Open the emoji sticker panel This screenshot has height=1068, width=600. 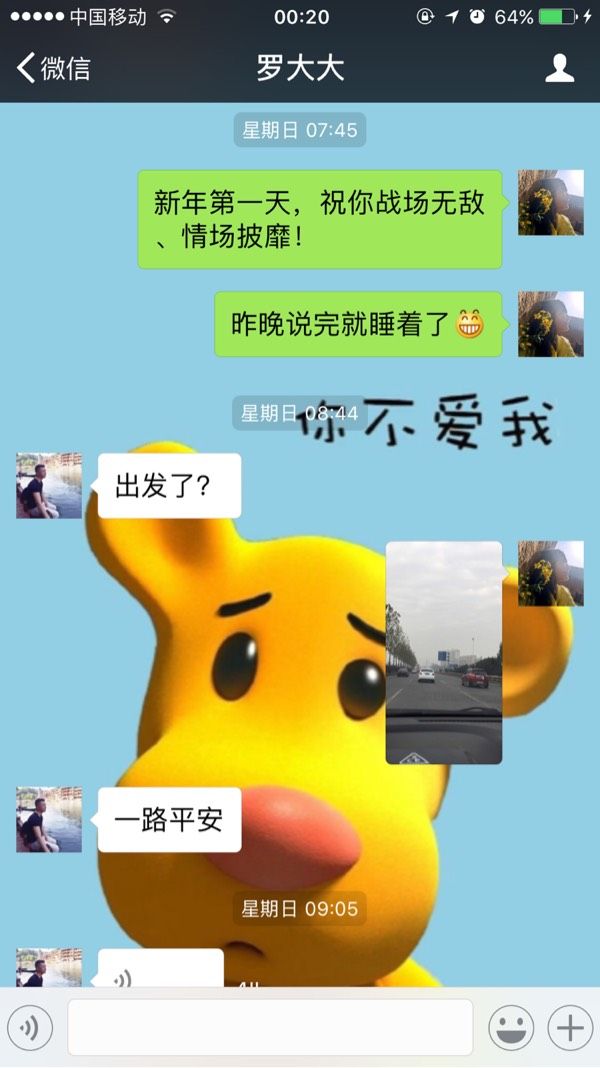(511, 1027)
